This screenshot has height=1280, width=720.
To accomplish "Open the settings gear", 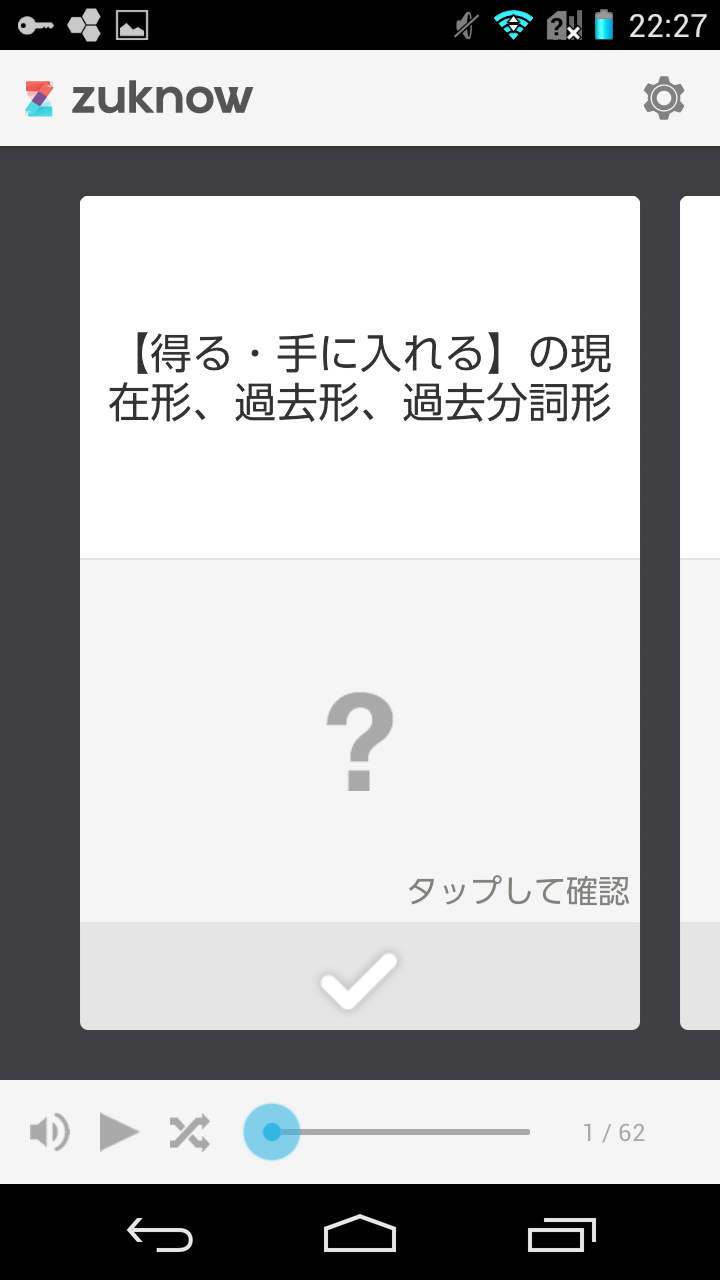I will (x=664, y=98).
